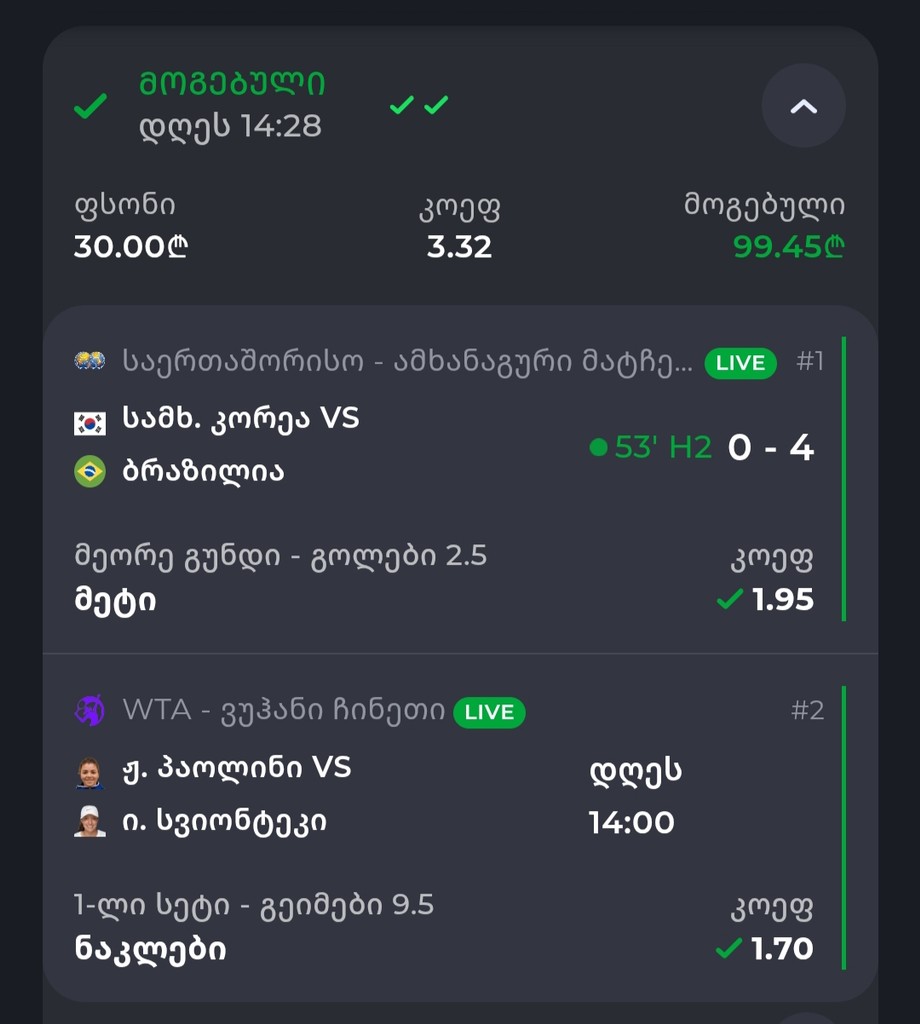Click the South Korea flag icon
This screenshot has height=1024, width=920.
tap(92, 421)
